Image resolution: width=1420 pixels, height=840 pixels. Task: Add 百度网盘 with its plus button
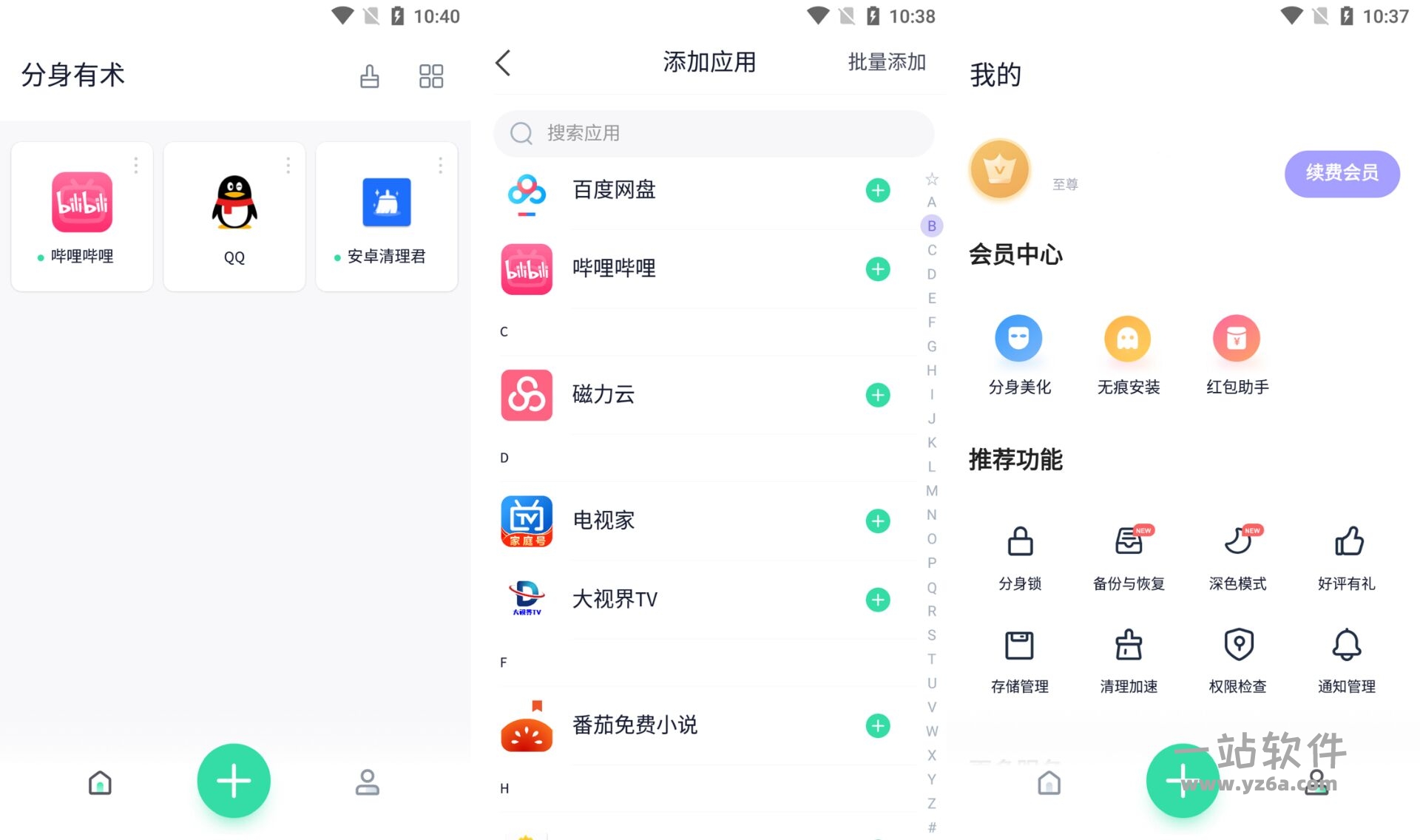(878, 191)
